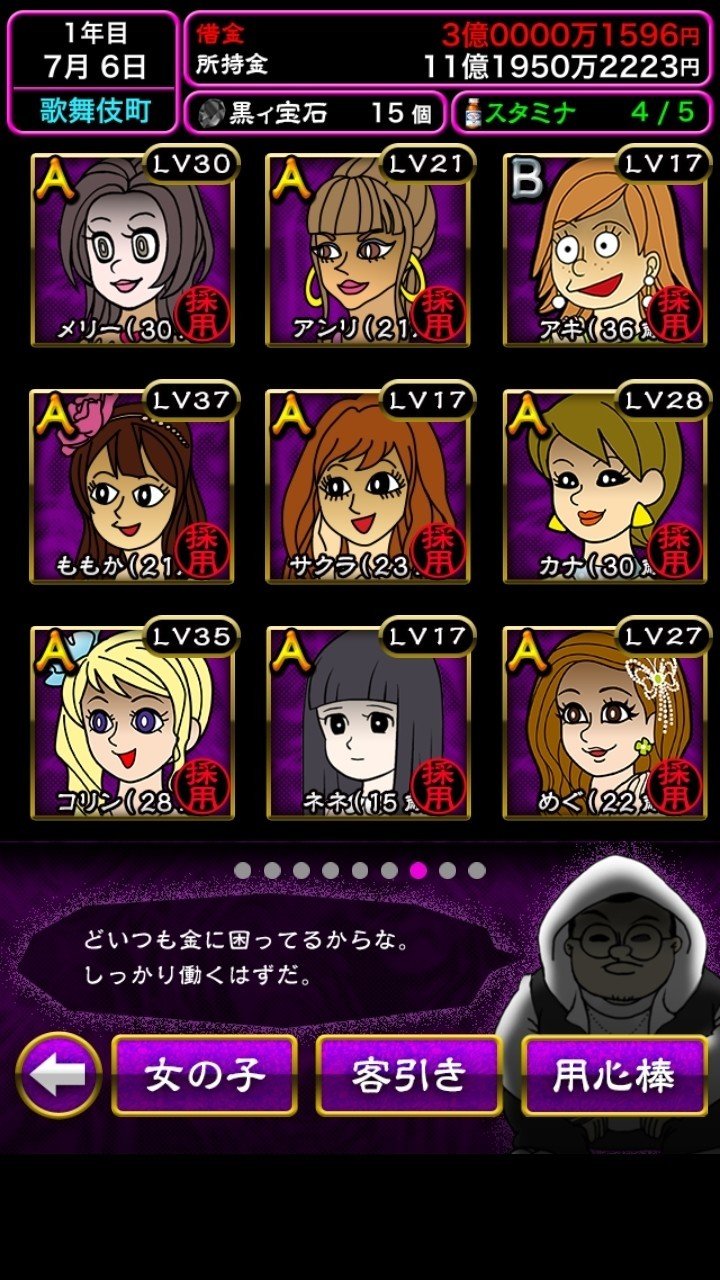Select カナ LV28 character card
This screenshot has height=1280, width=720.
603,487
